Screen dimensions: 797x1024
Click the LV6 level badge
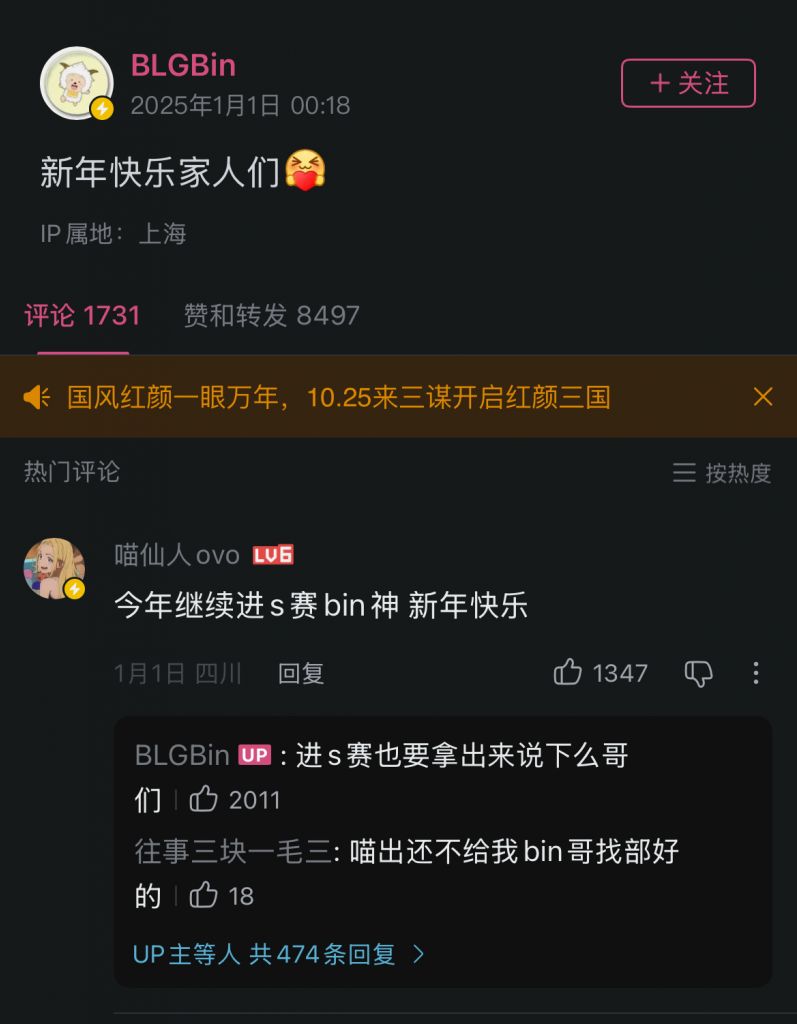coord(272,554)
